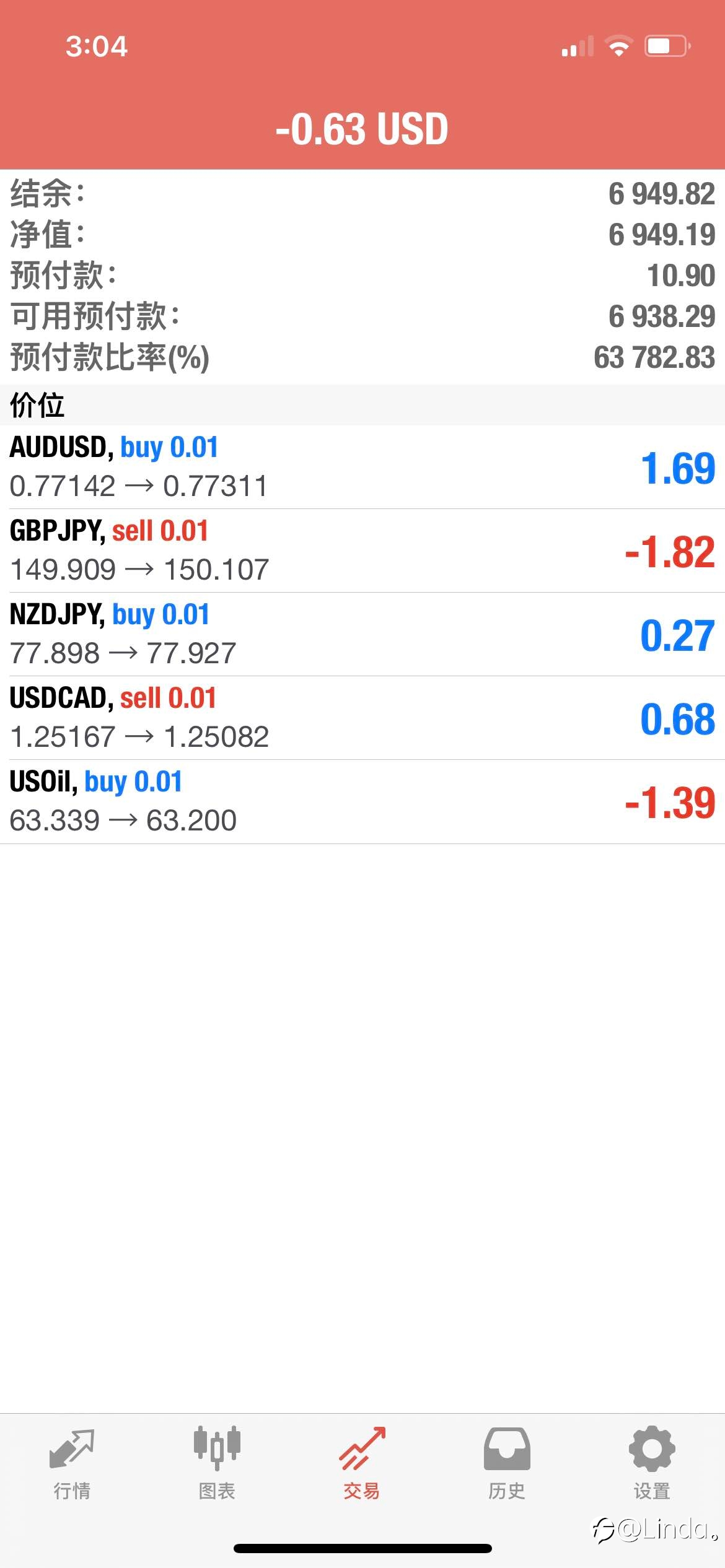Screen dimensions: 725x1568
Task: Select the 交易 trade tab
Action: pyautogui.click(x=362, y=1464)
